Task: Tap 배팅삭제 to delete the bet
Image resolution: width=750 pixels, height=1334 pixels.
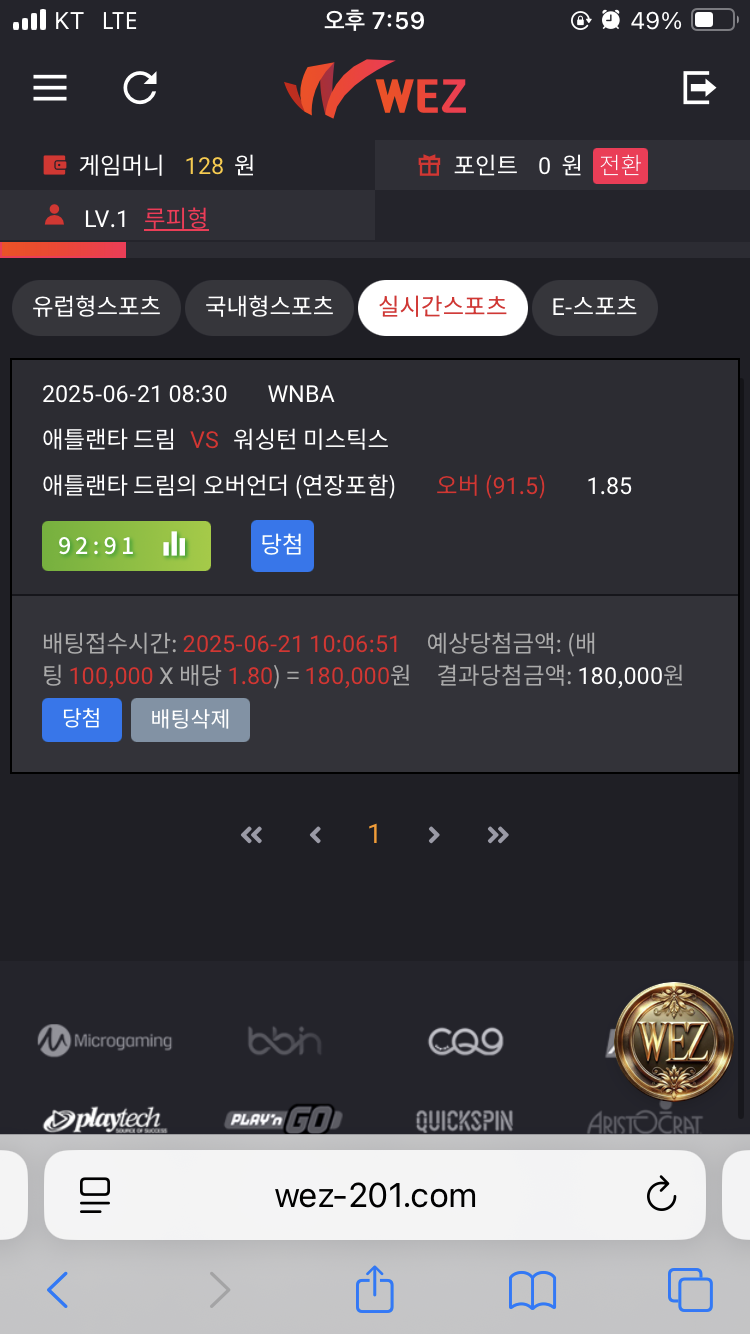Action: (190, 720)
